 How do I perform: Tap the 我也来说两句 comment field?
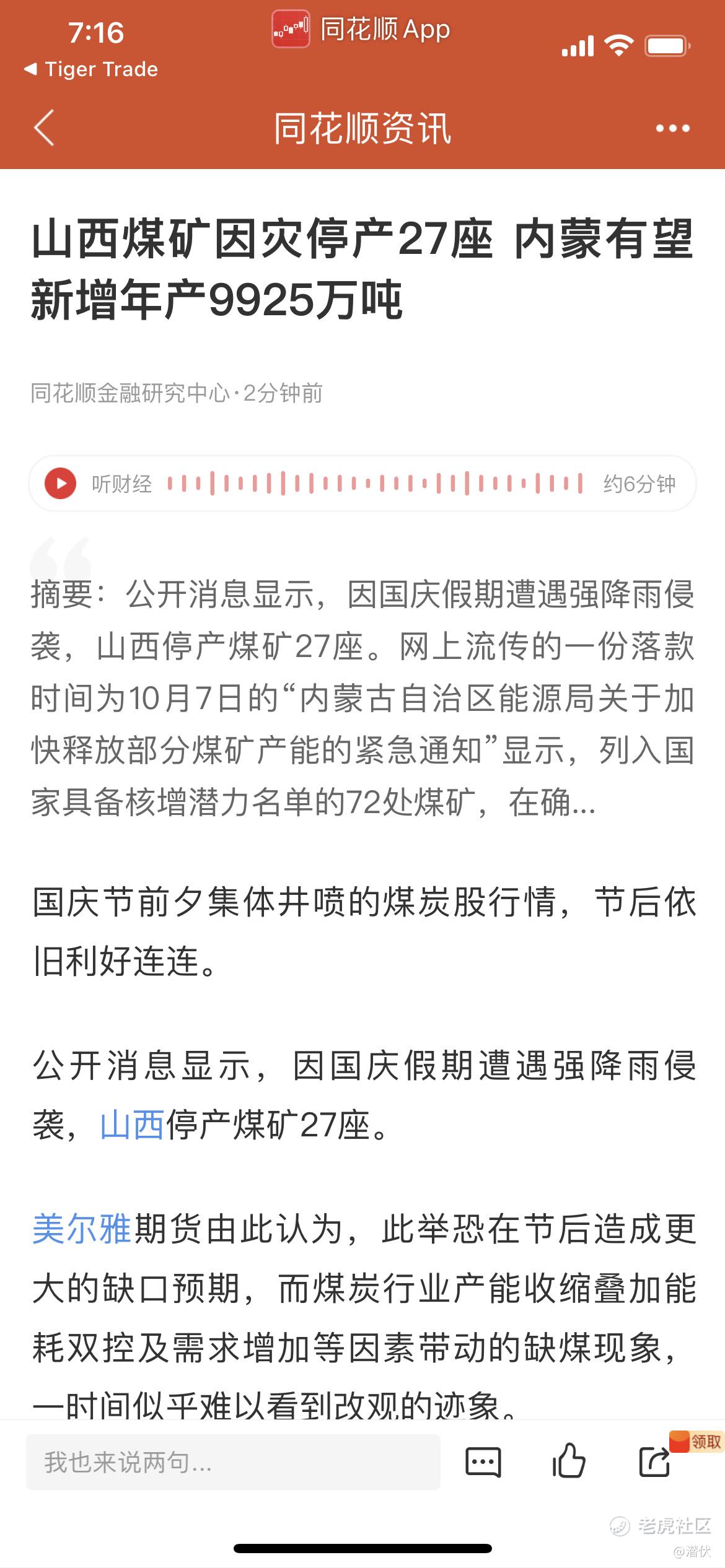click(x=233, y=1463)
